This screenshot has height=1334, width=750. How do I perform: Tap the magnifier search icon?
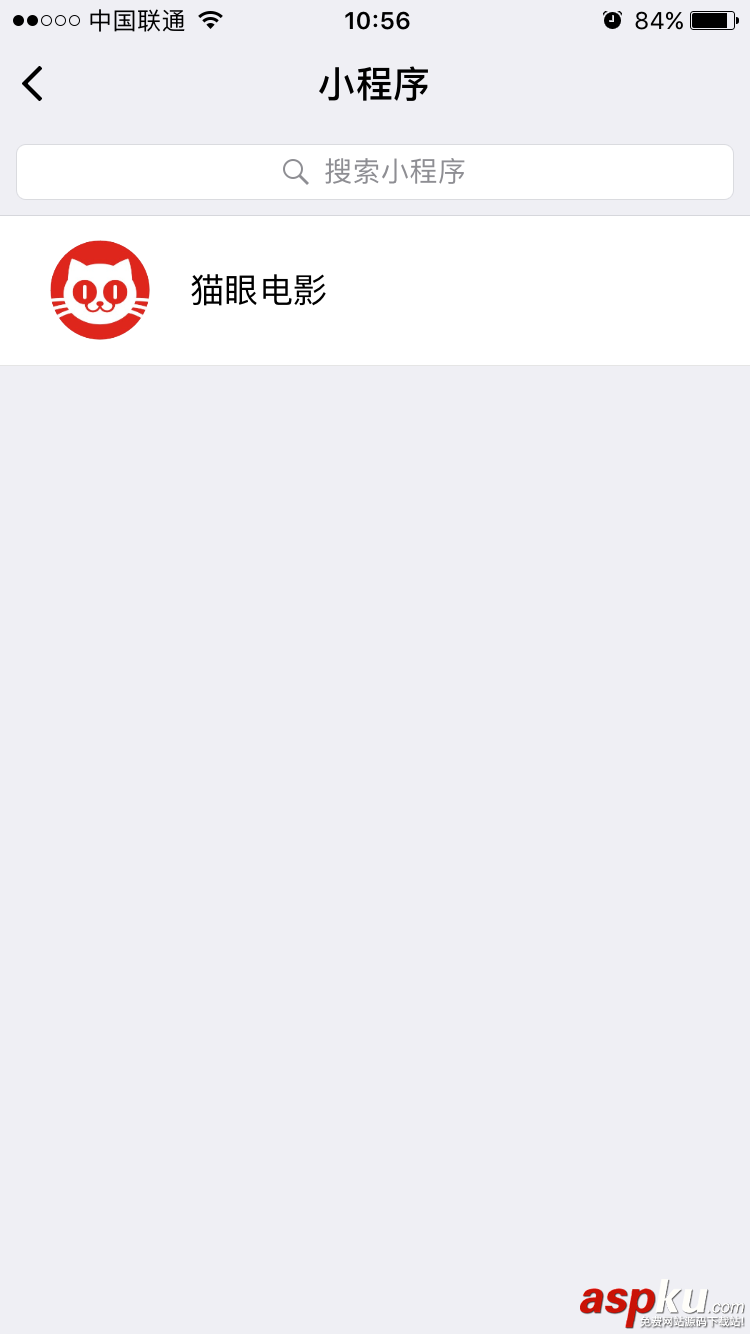tap(295, 171)
